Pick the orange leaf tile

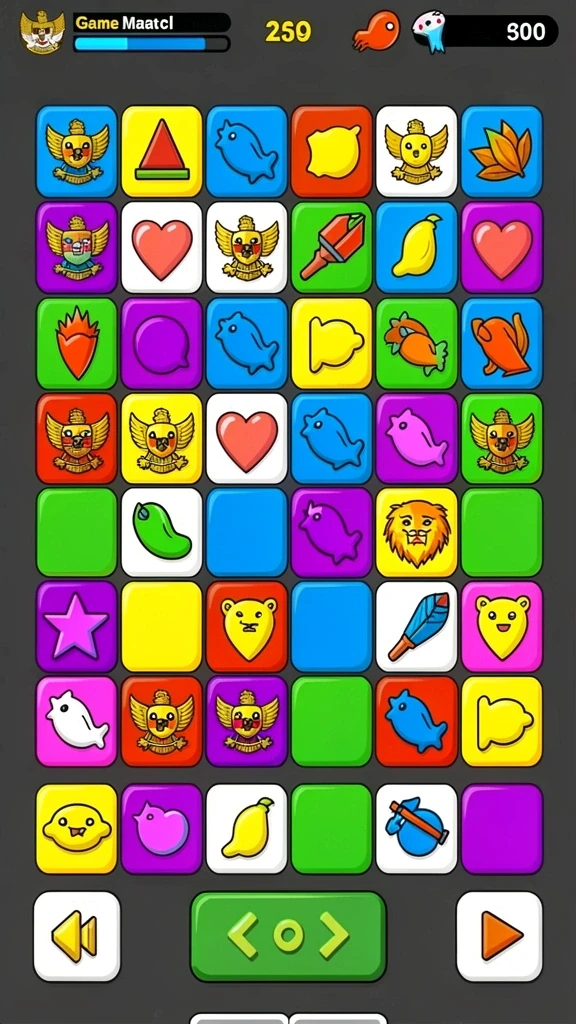tap(502, 152)
